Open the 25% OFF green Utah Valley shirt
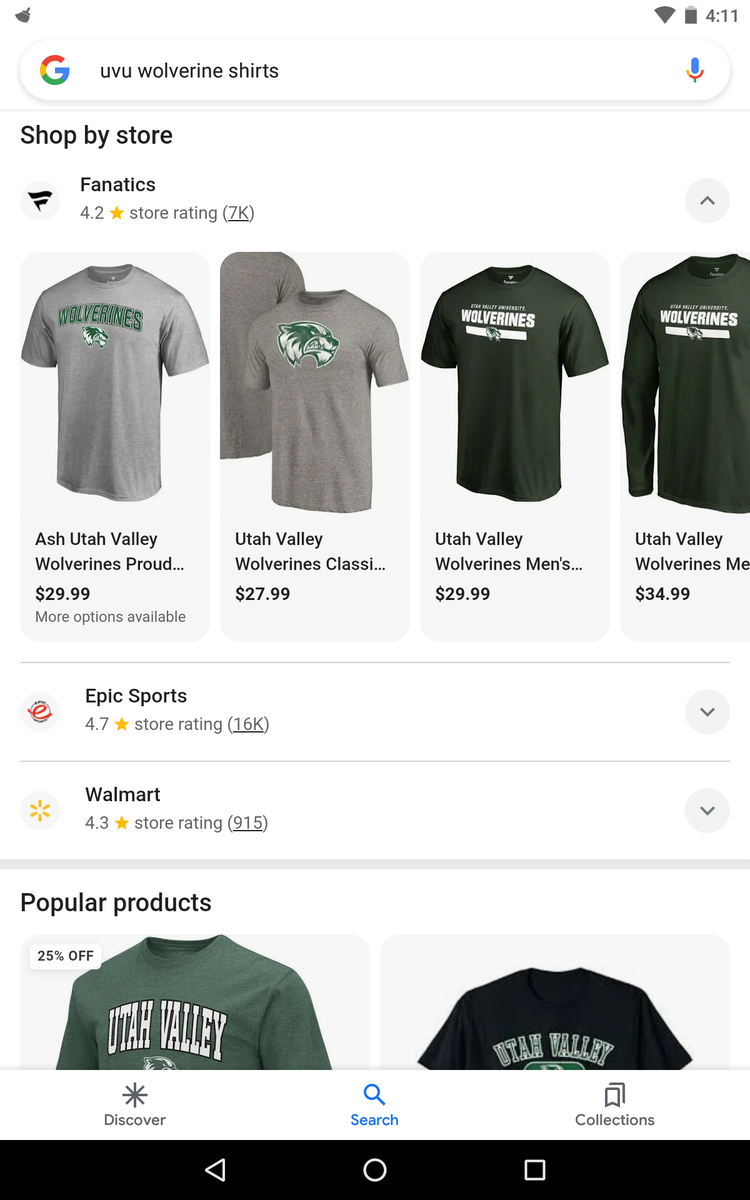 click(195, 1005)
